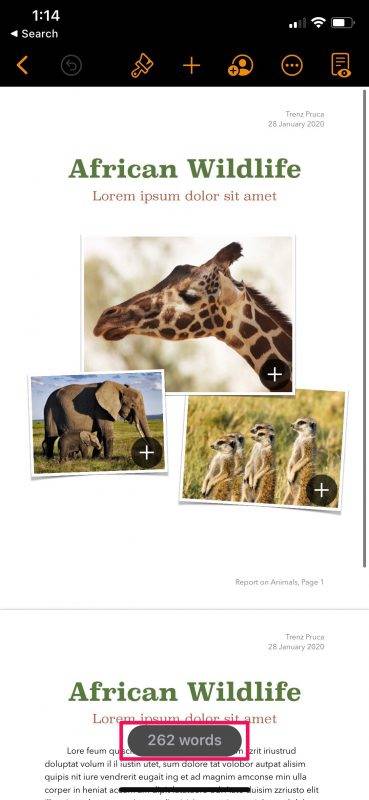This screenshot has width=369, height=800.
Task: Replace the giraffe photo placeholder
Action: (275, 375)
